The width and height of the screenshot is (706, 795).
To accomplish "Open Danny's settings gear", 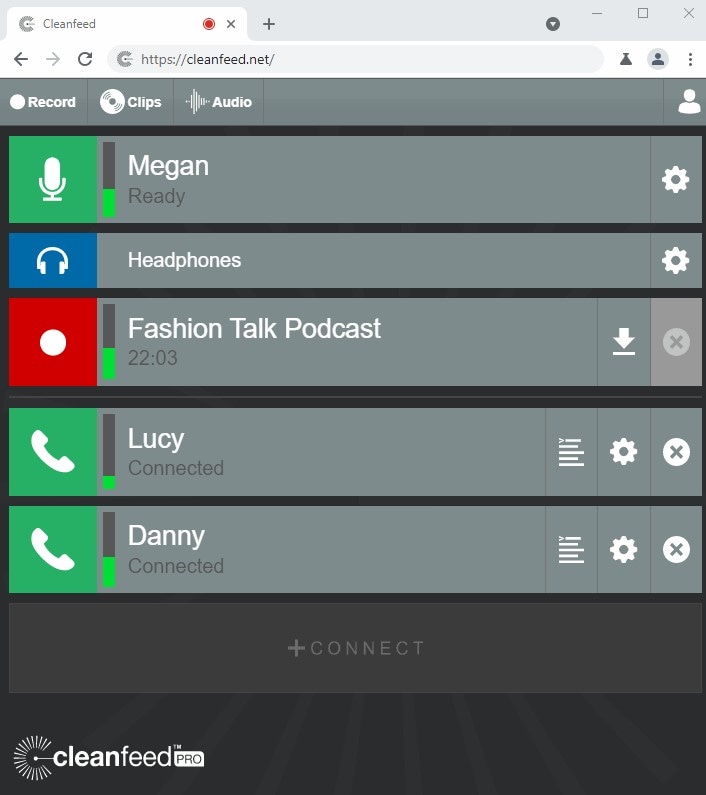I will [x=624, y=549].
